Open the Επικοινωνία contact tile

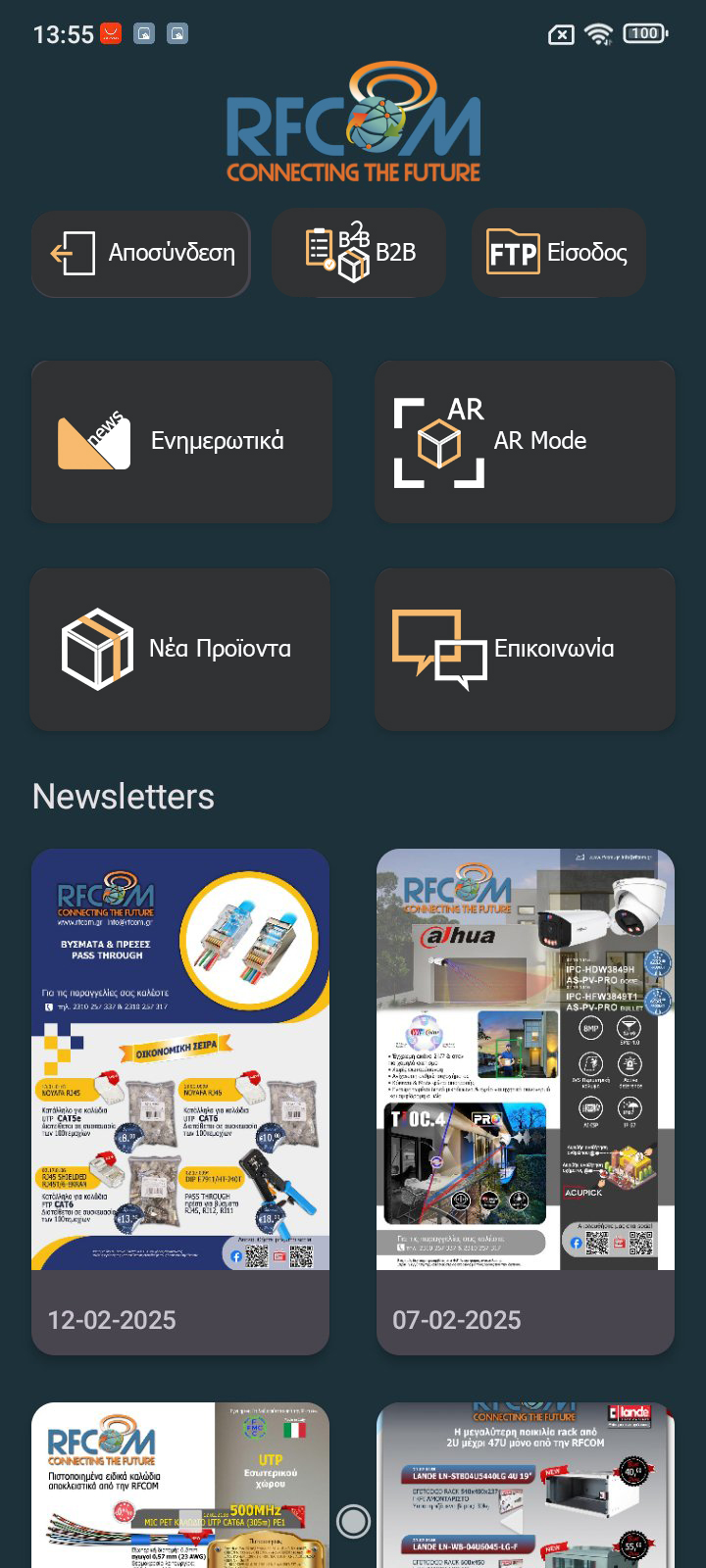coord(526,650)
